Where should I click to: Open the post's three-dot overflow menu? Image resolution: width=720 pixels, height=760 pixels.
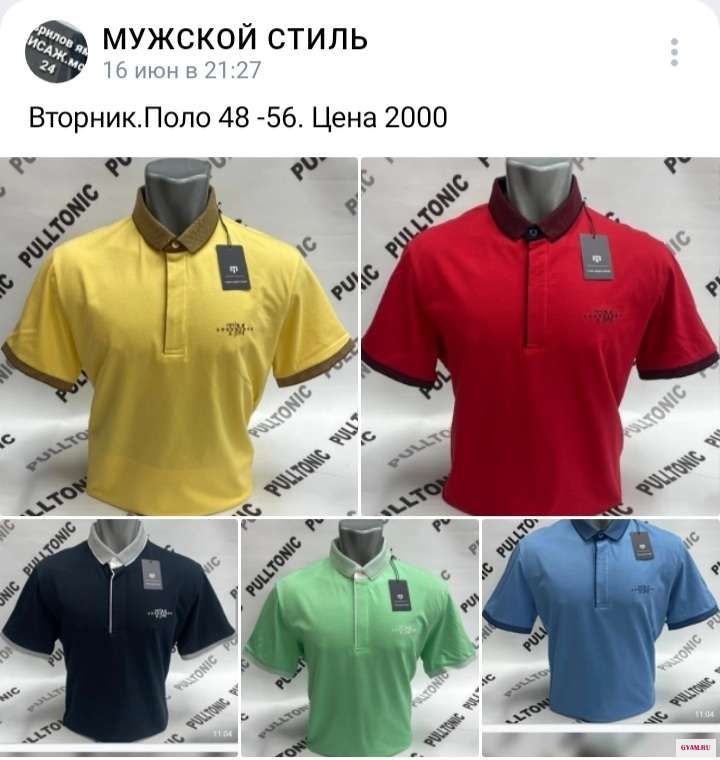coord(675,52)
